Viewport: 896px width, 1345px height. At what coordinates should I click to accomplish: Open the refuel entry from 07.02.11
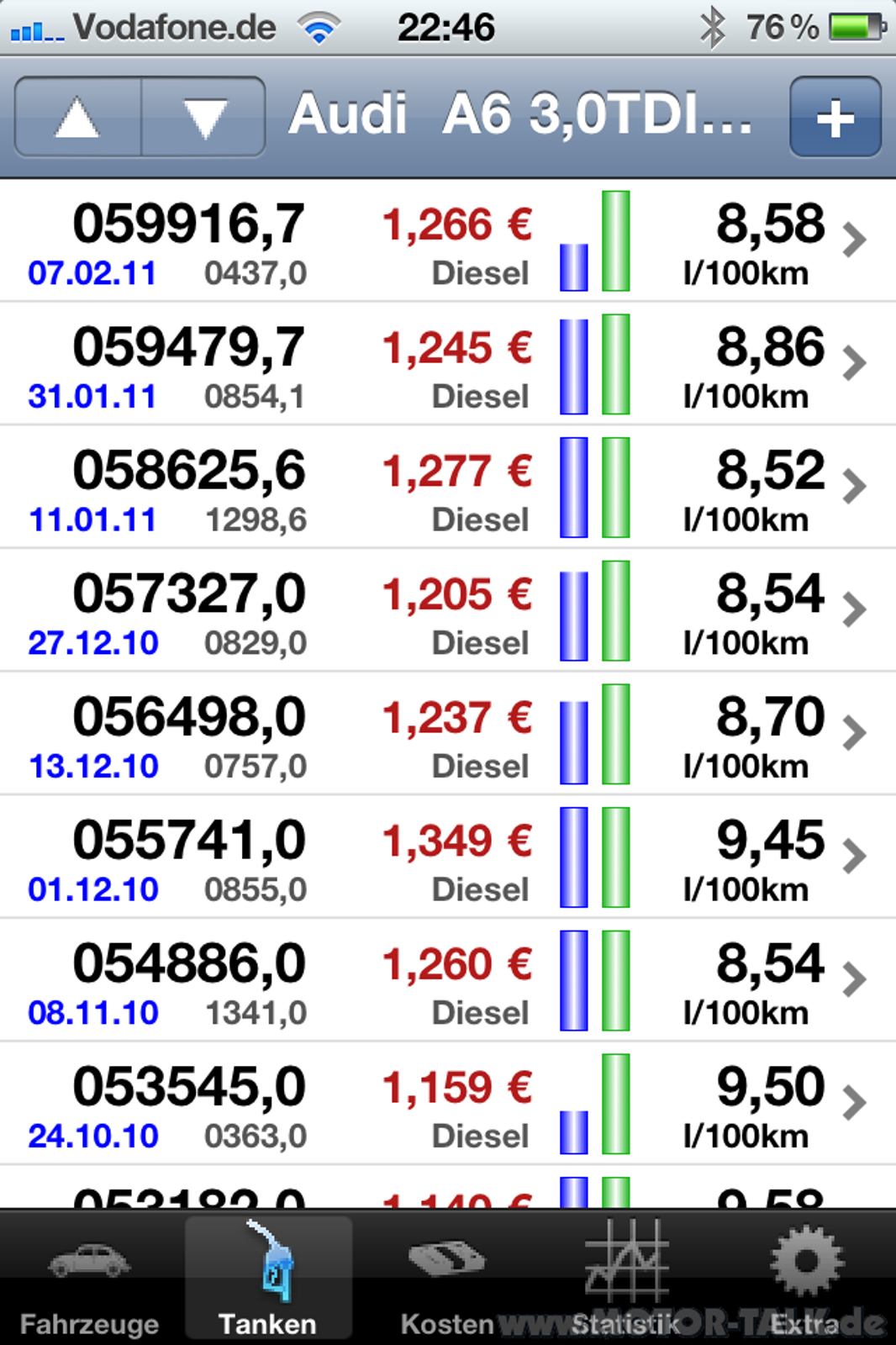[447, 240]
